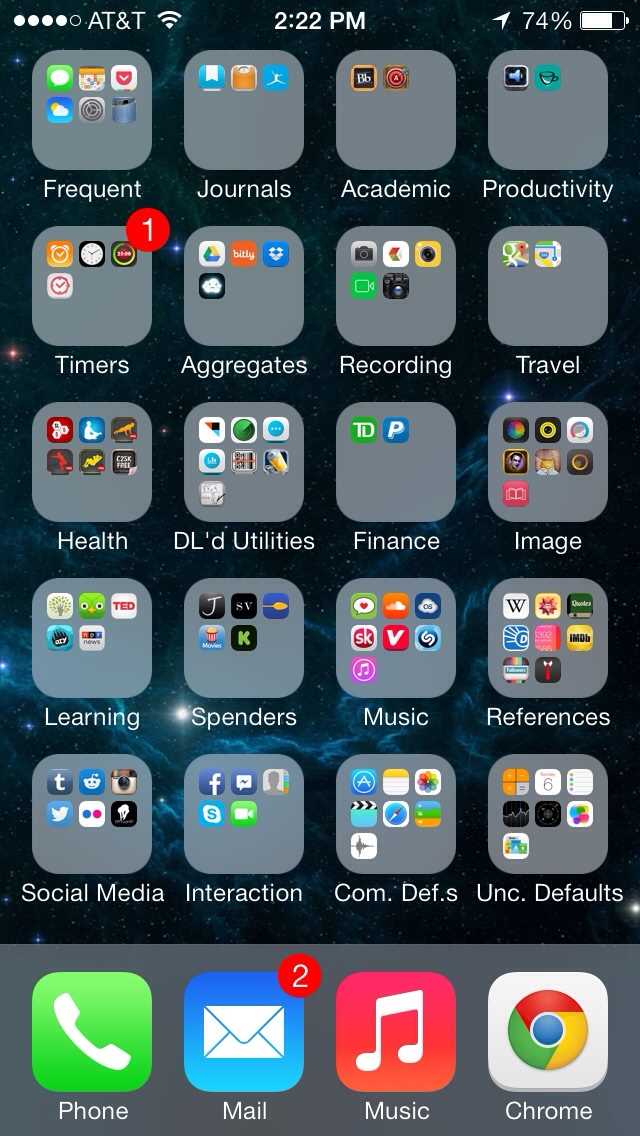
Task: Open the Social Media folder
Action: [92, 814]
